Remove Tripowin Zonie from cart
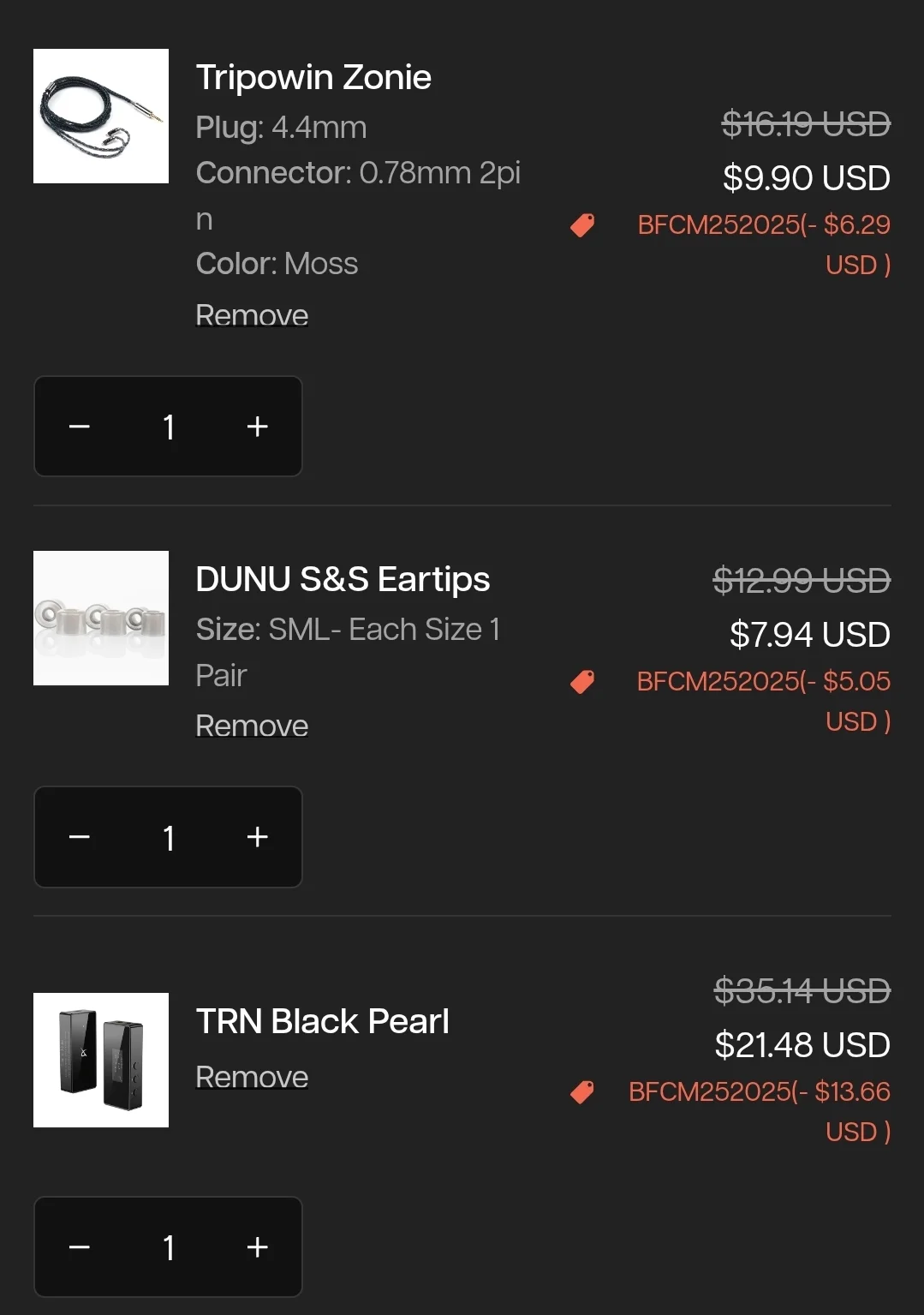Viewport: 924px width, 1315px height. click(x=252, y=315)
